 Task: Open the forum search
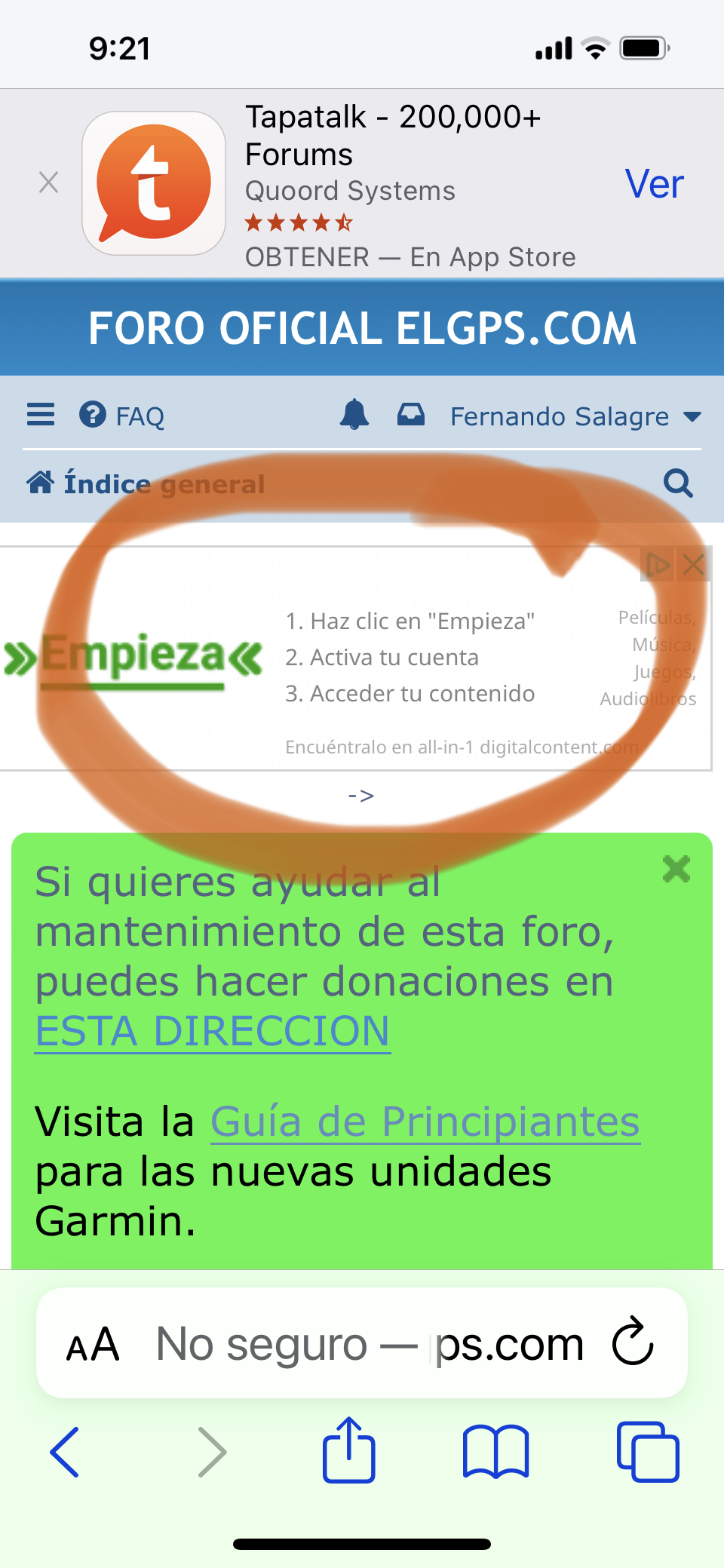(678, 483)
